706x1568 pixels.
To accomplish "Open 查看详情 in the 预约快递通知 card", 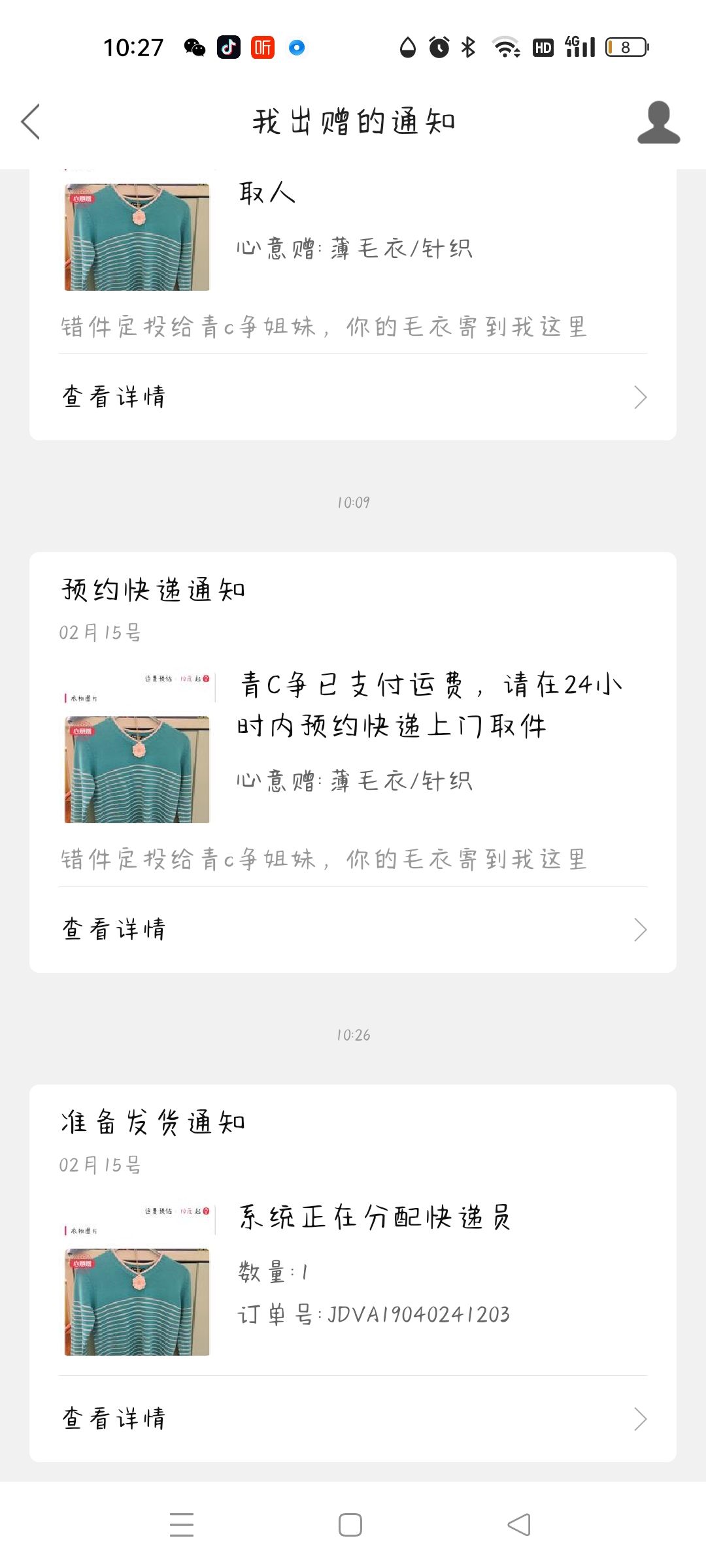I will click(353, 929).
